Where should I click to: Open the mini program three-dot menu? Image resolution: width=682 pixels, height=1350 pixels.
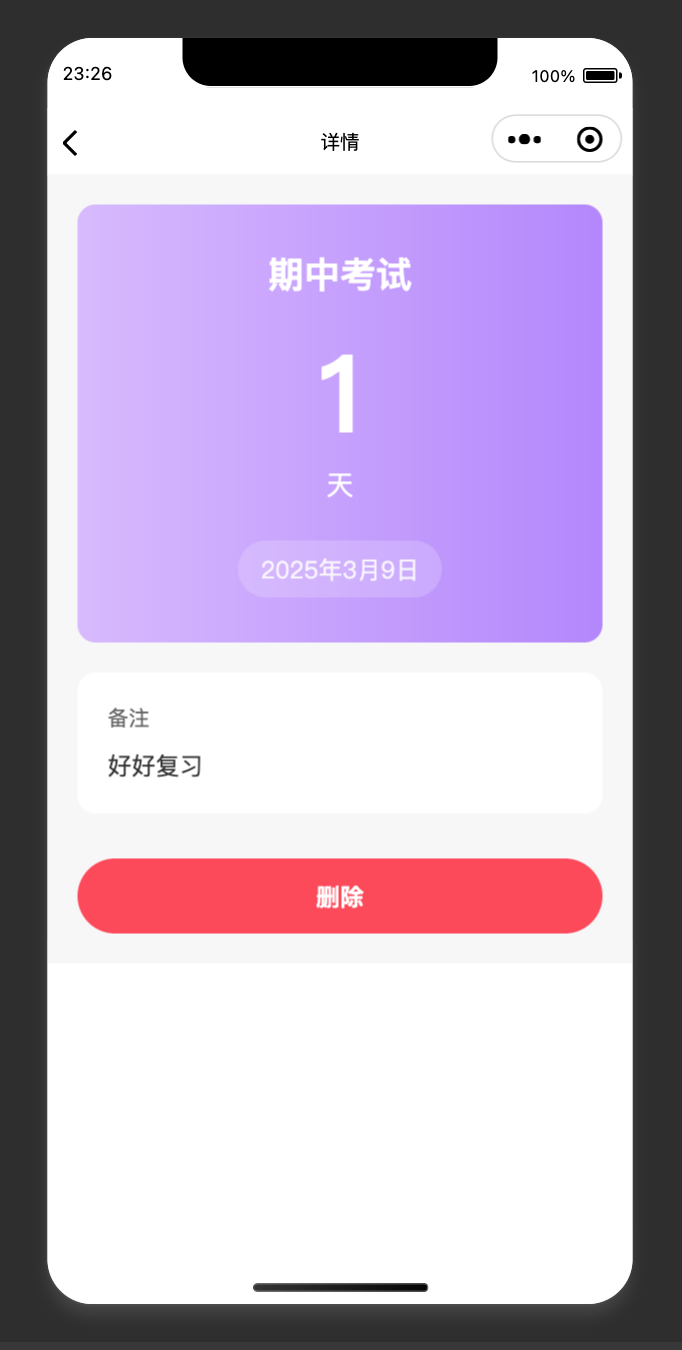[x=525, y=140]
